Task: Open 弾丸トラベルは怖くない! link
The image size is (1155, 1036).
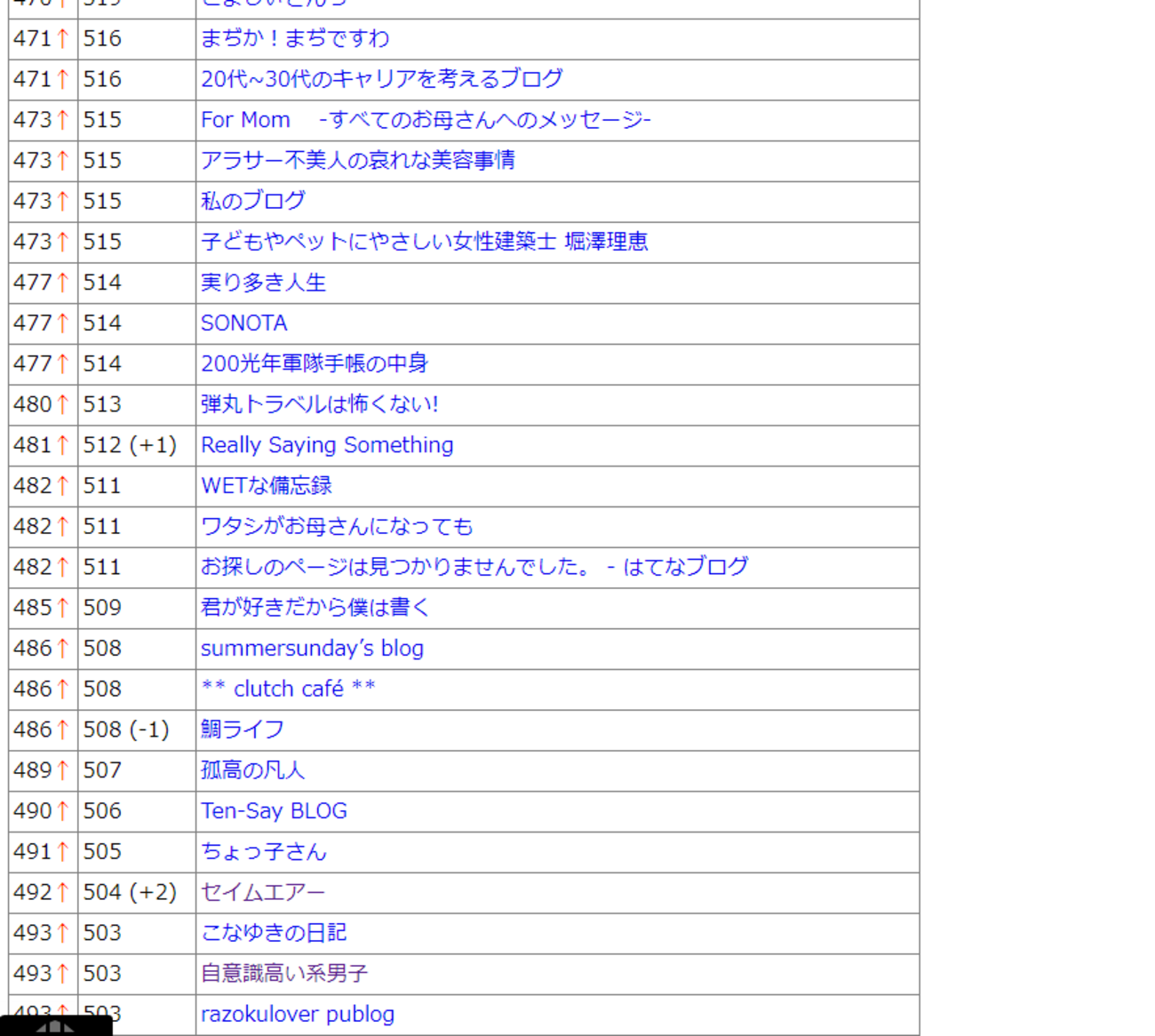Action: pyautogui.click(x=319, y=405)
